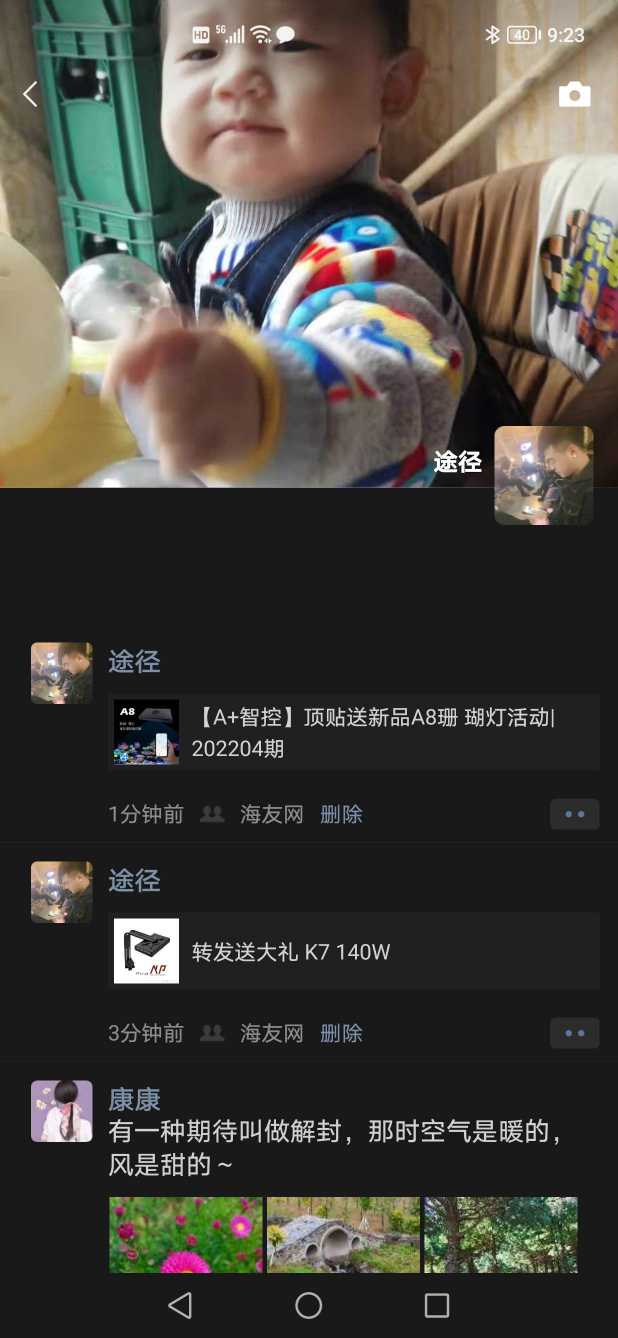The height and width of the screenshot is (1338, 618).
Task: Delete the post from 1分钟前
Action: [341, 814]
